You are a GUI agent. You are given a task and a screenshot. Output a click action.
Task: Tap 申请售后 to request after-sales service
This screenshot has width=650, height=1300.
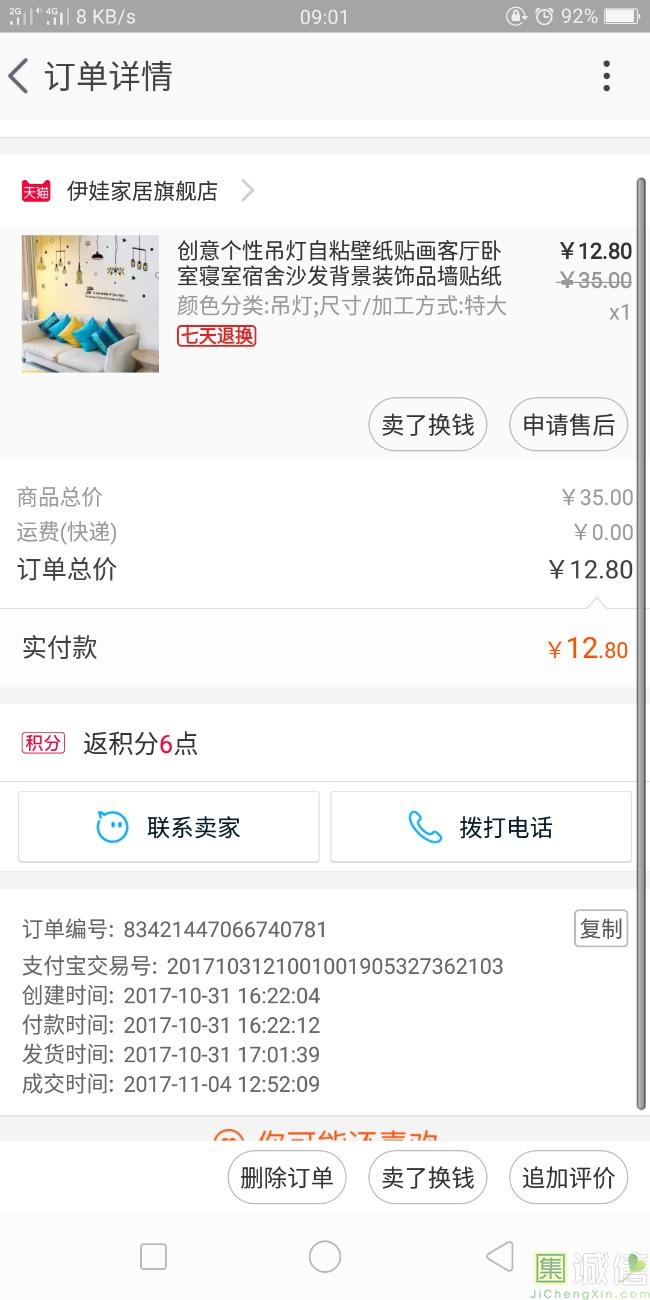(x=568, y=425)
